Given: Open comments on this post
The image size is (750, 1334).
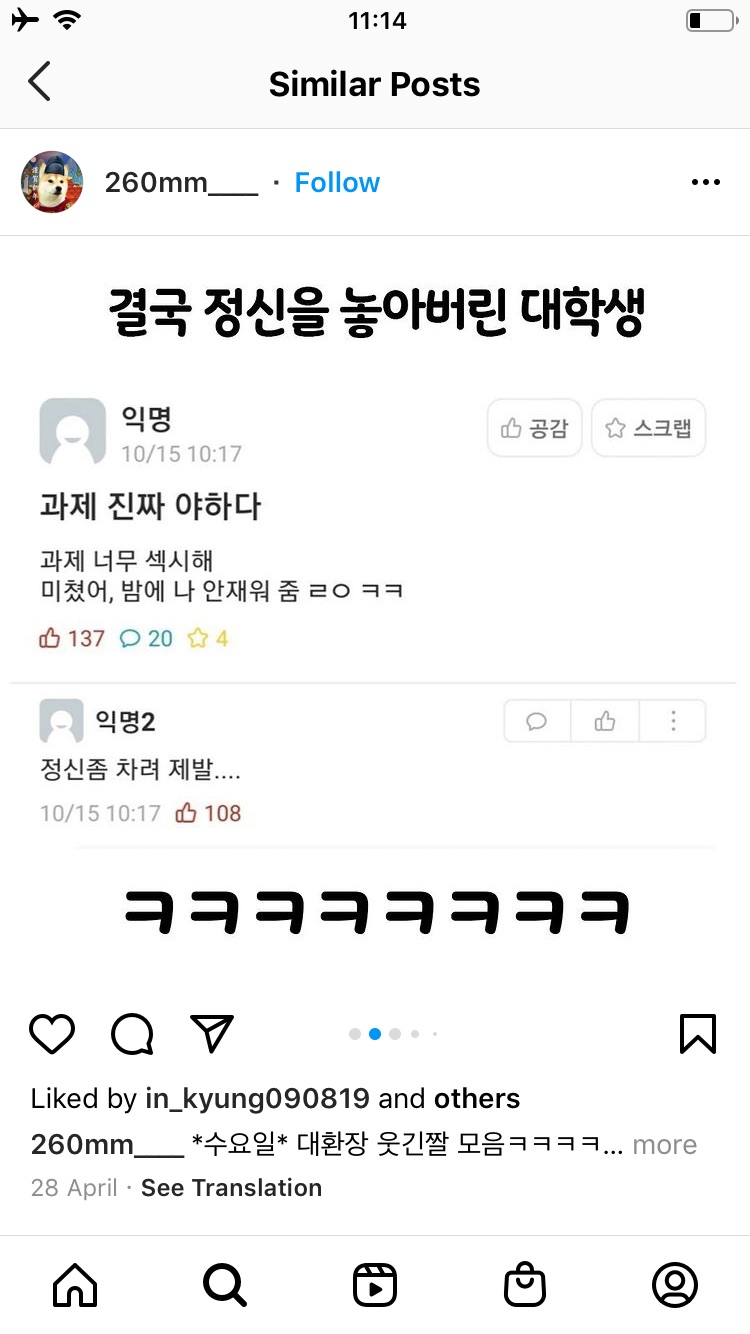Looking at the screenshot, I should 132,1034.
